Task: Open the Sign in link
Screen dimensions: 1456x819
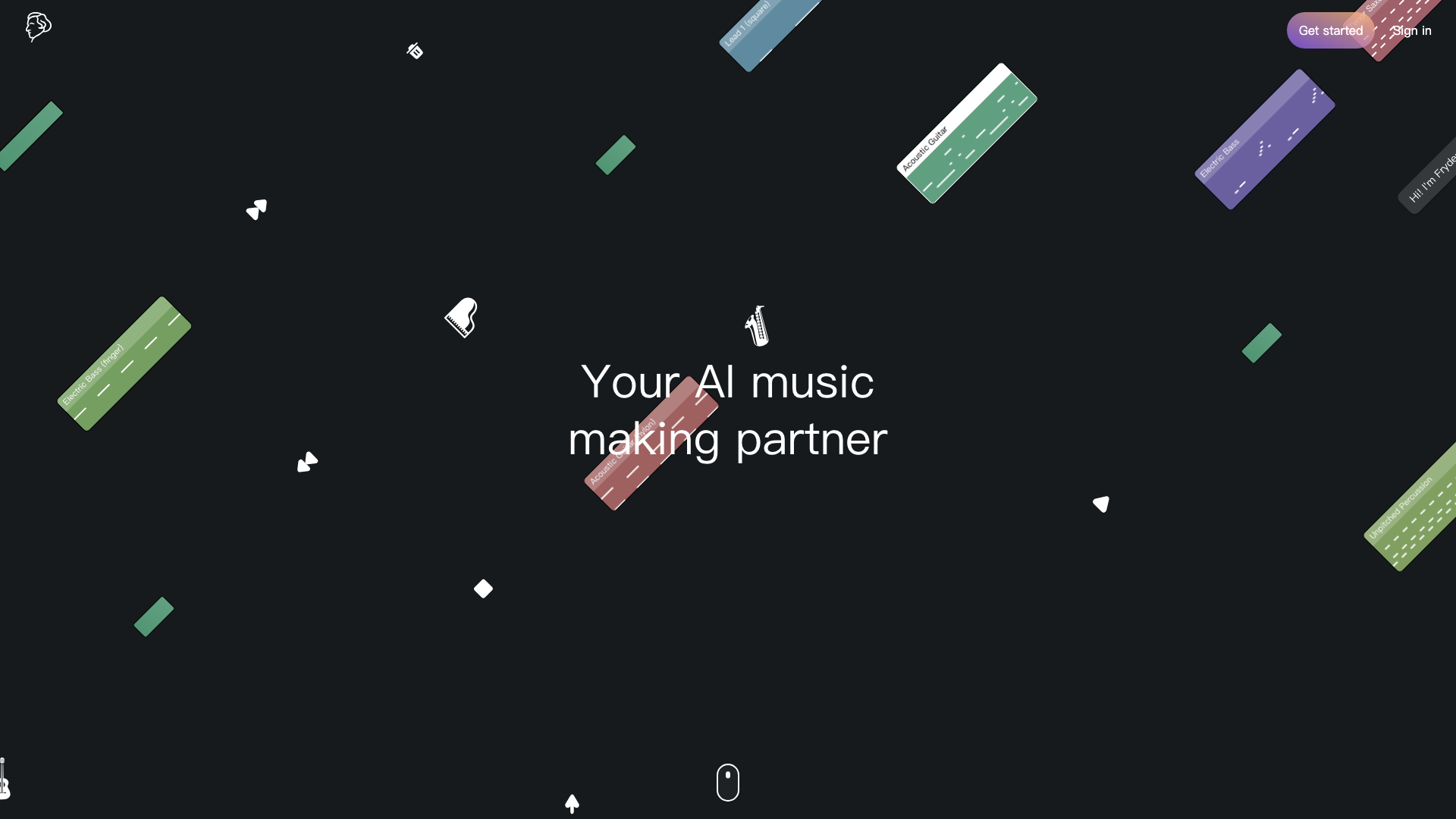Action: pyautogui.click(x=1411, y=30)
